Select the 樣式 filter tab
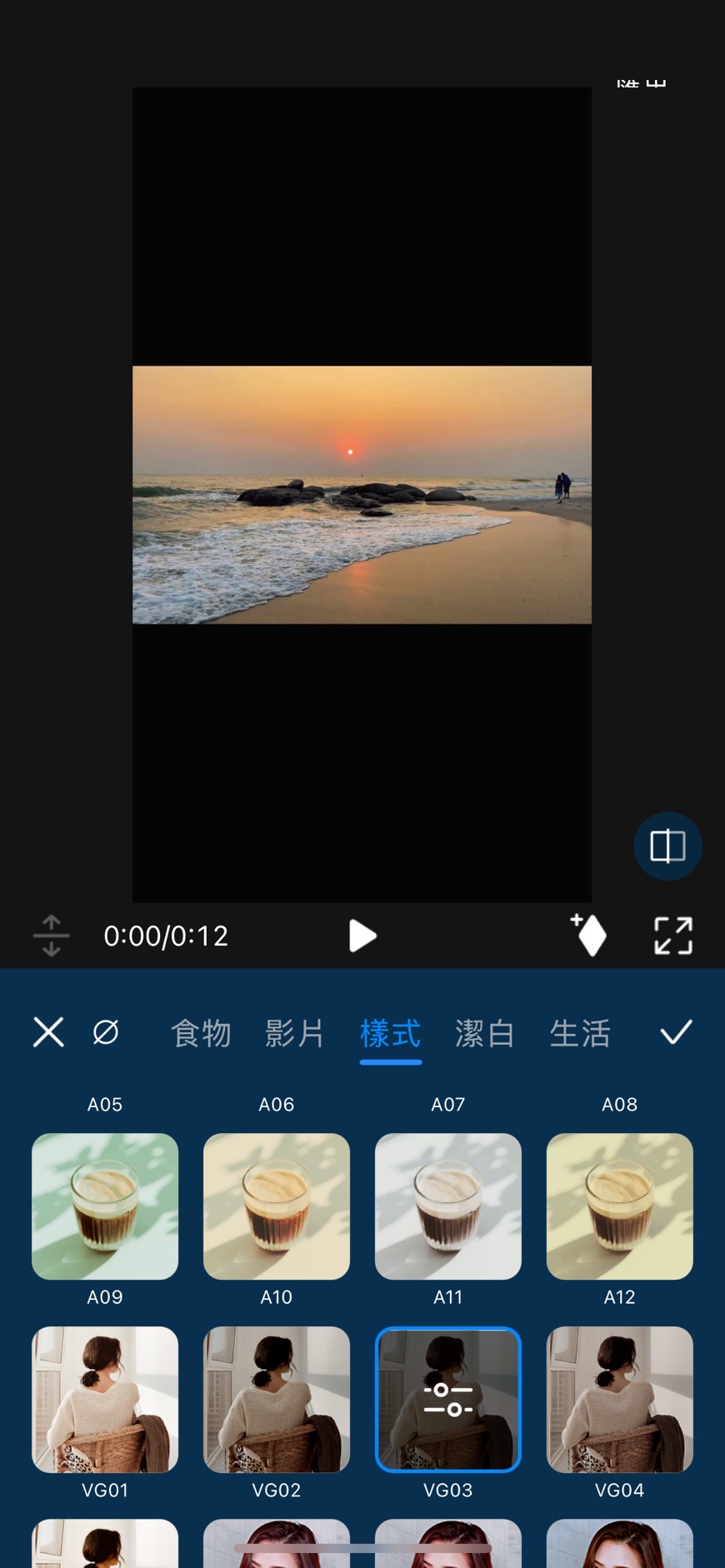The height and width of the screenshot is (1568, 725). click(390, 1033)
